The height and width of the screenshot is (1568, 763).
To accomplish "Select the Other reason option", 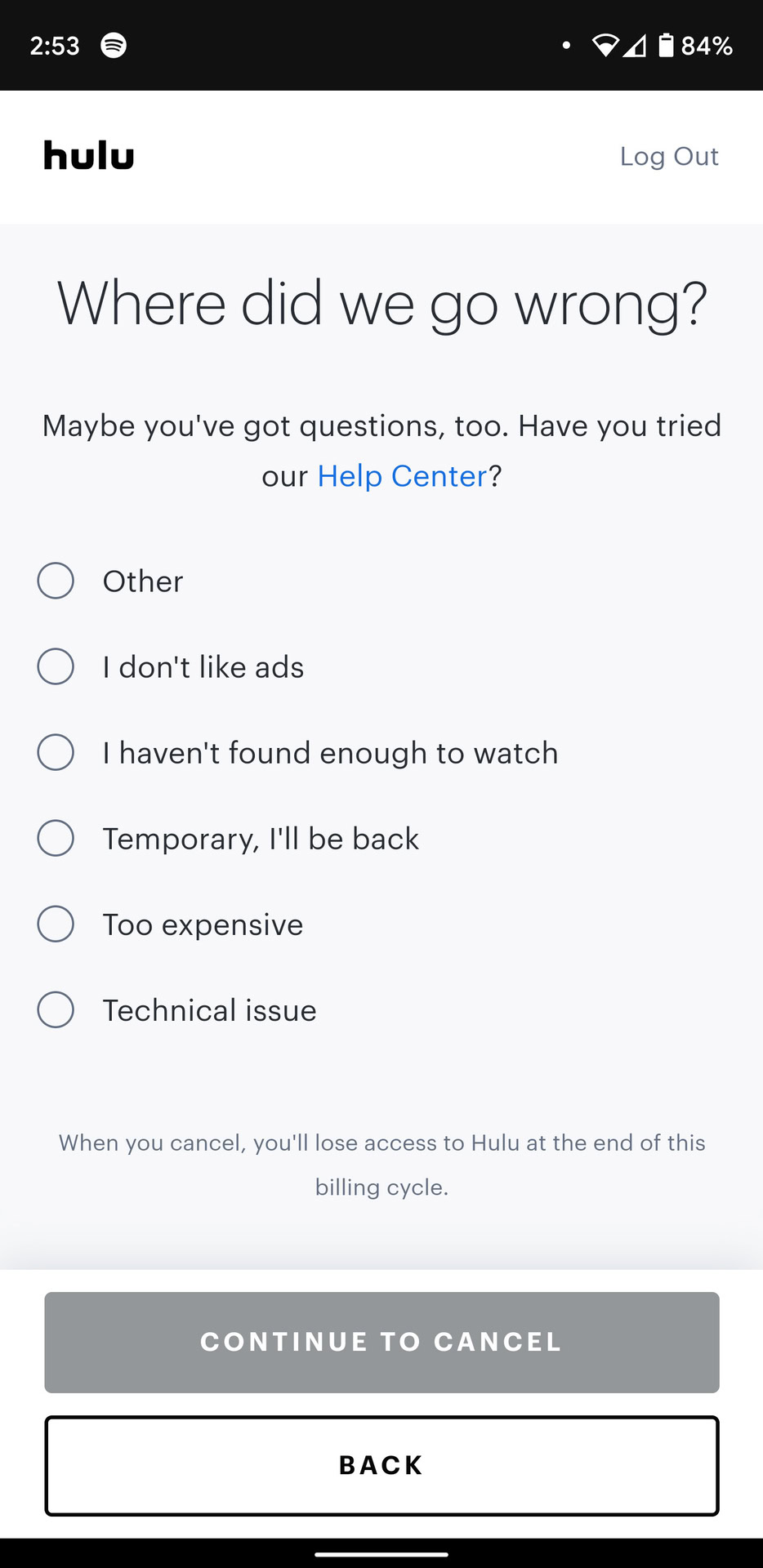I will pos(56,581).
